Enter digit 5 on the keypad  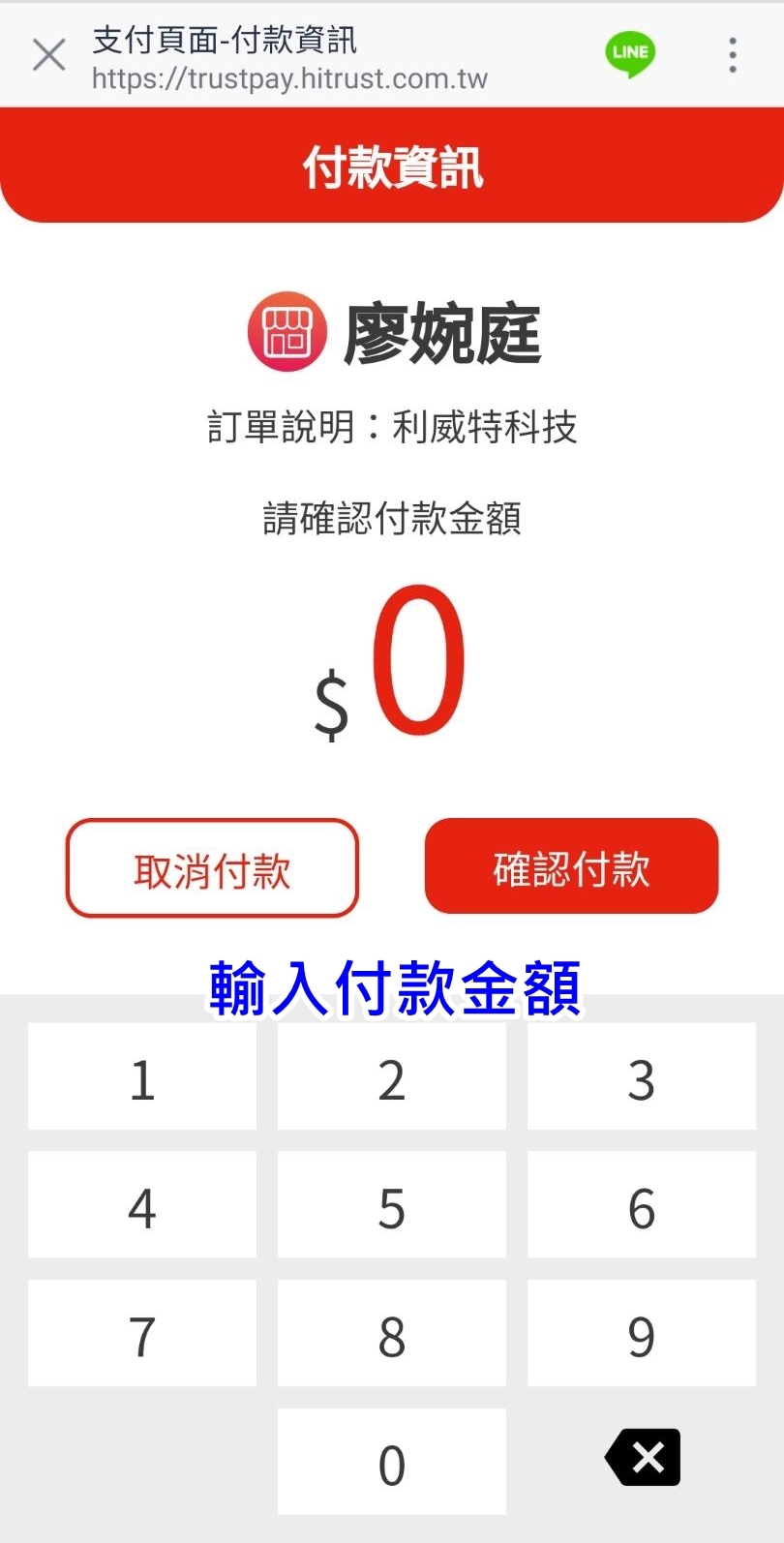tap(392, 1205)
